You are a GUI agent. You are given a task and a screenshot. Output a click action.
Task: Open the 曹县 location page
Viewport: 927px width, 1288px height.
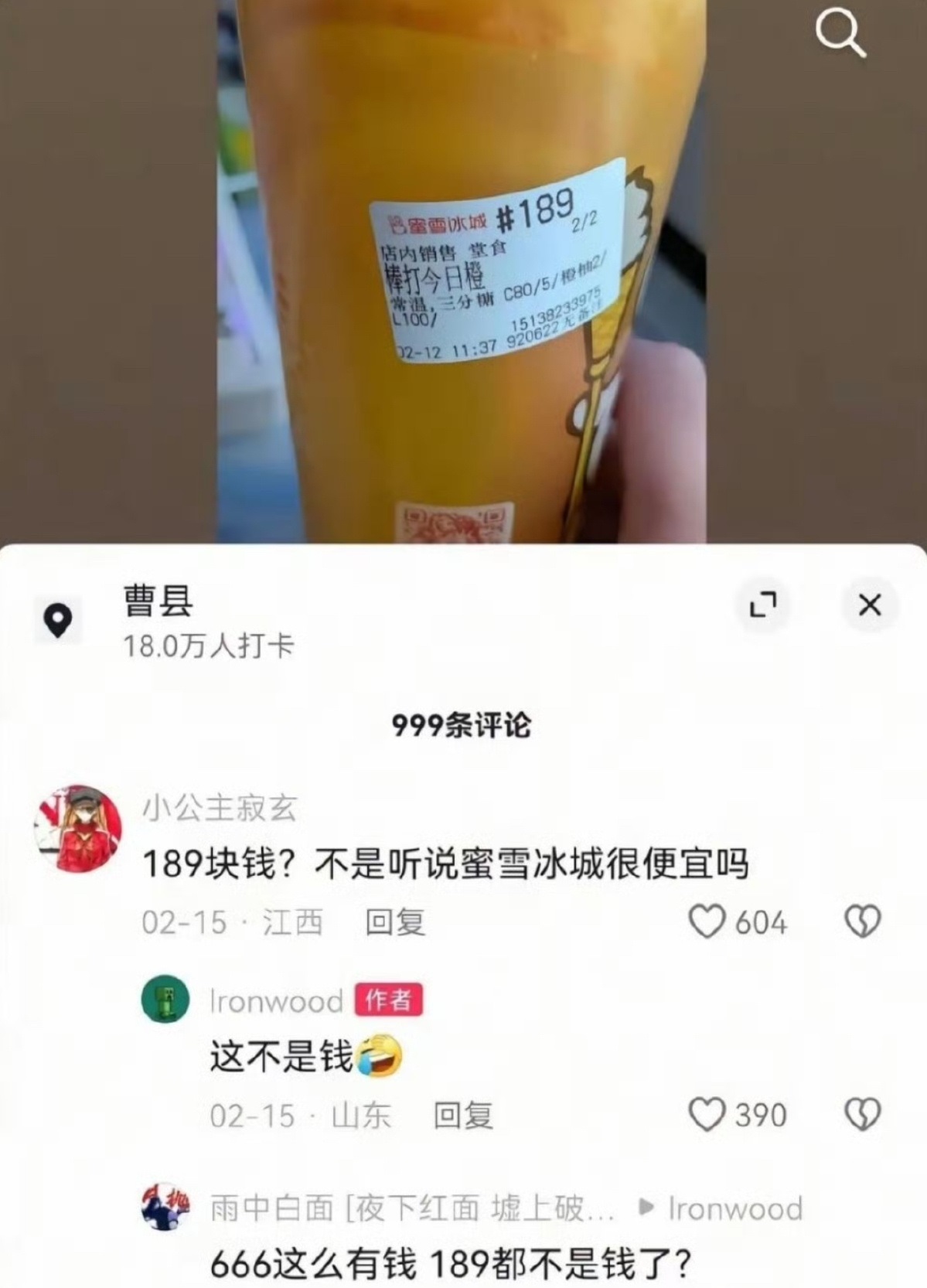coord(158,602)
